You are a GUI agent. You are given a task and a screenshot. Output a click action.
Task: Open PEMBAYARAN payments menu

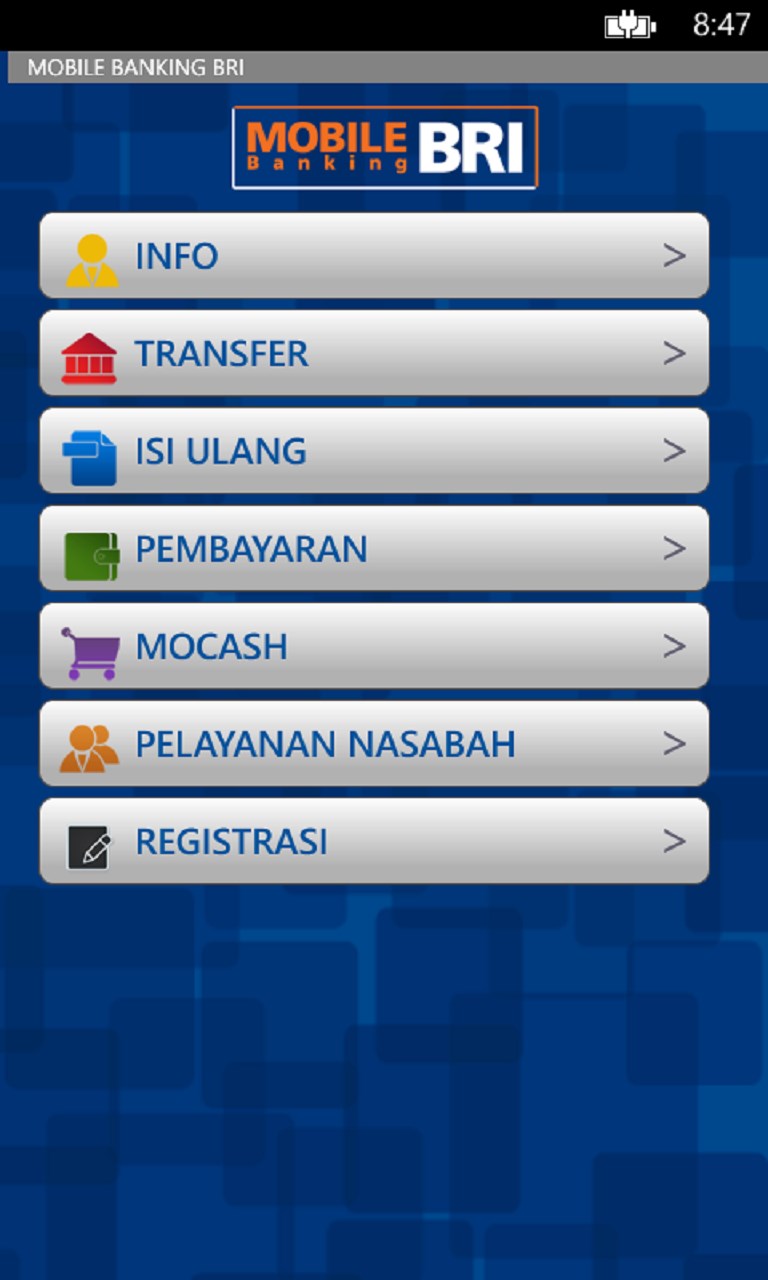pyautogui.click(x=374, y=548)
